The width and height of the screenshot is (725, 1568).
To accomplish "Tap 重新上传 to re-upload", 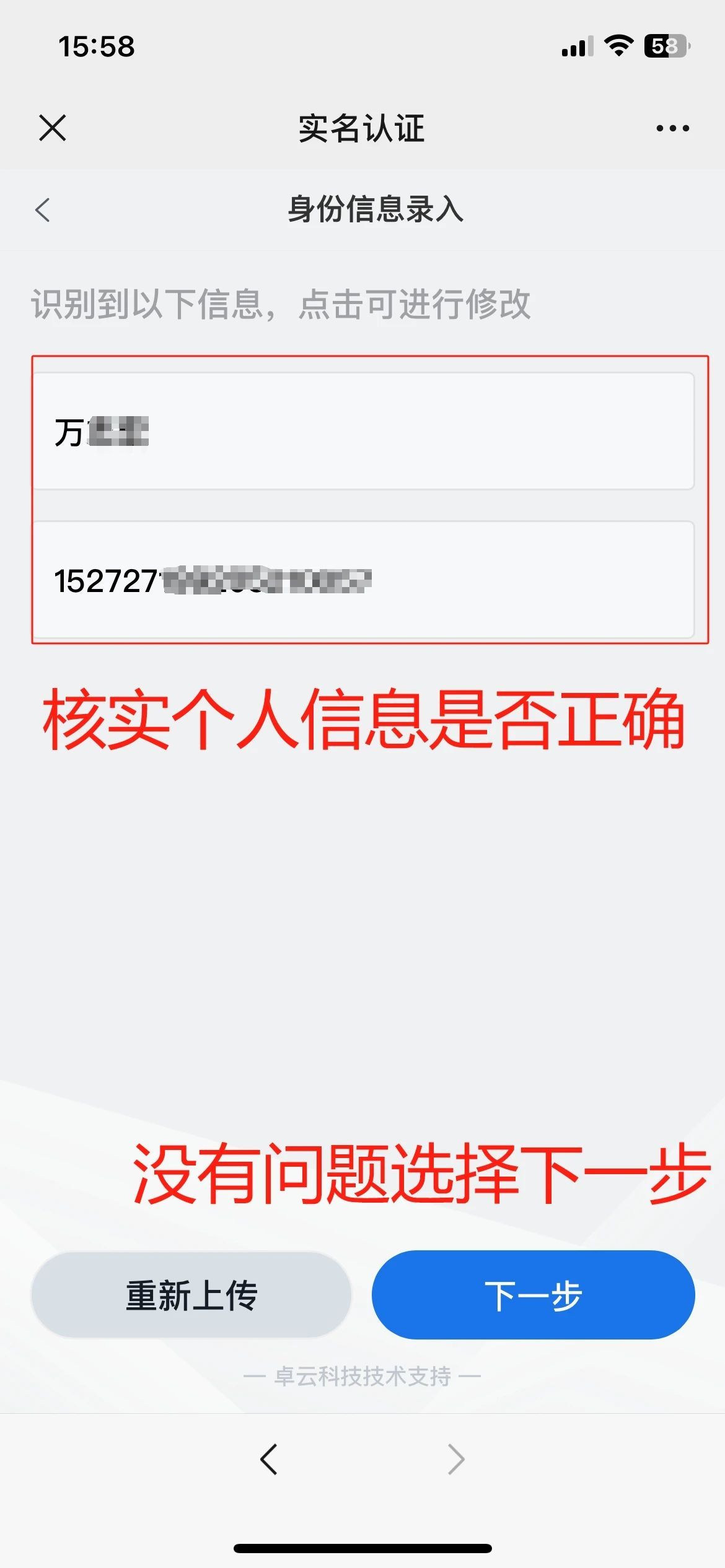I will [191, 1296].
